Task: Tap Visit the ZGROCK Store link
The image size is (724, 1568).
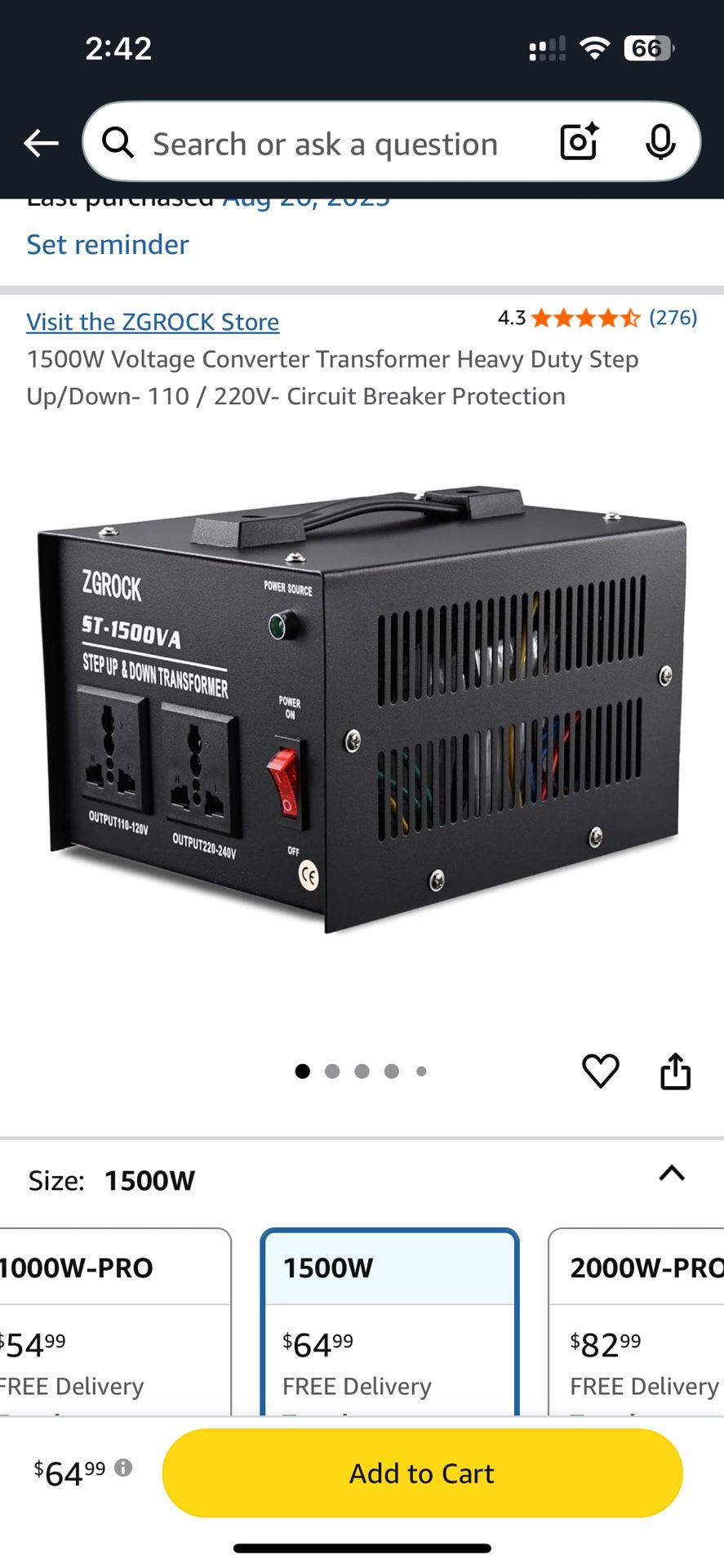Action: coord(153,321)
